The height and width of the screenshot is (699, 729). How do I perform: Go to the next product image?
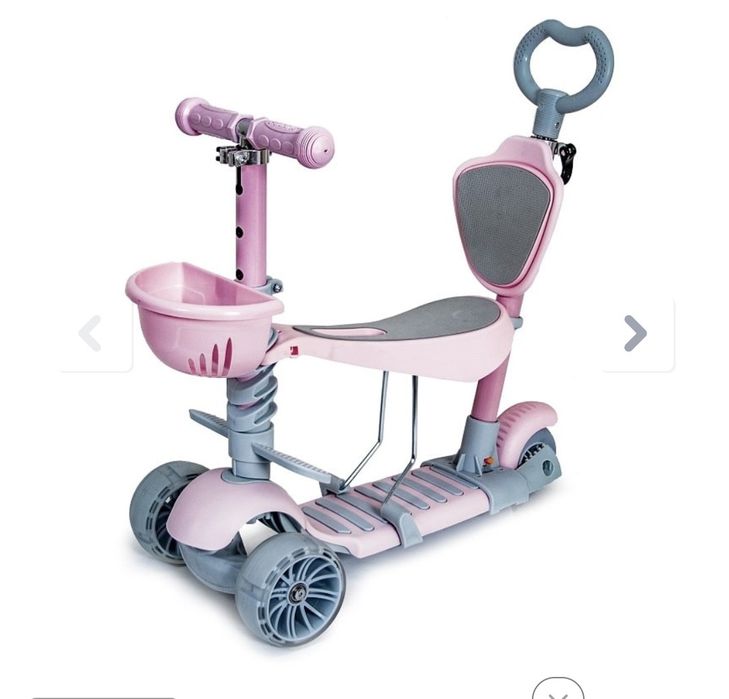coord(636,334)
